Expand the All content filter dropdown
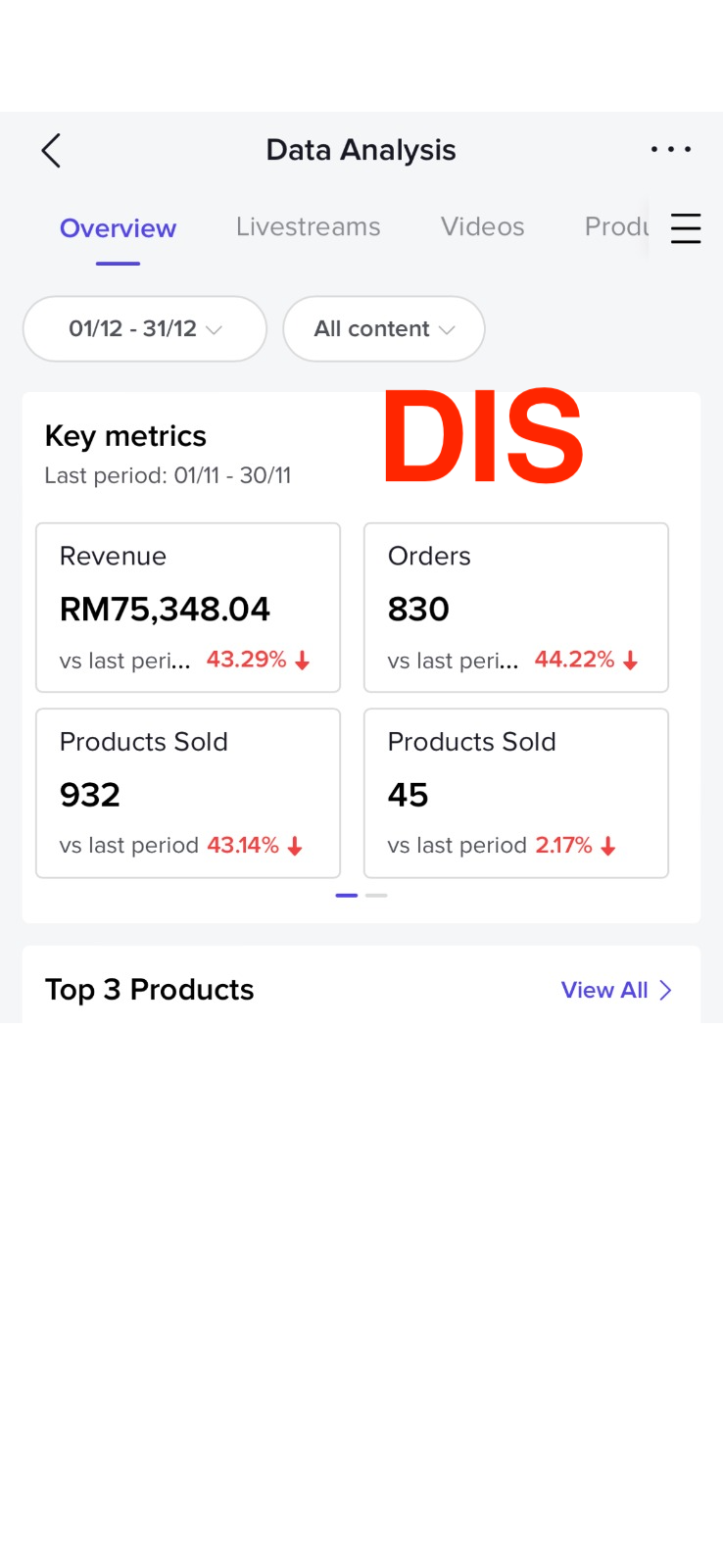Screen dimensions: 723x1568 384,329
